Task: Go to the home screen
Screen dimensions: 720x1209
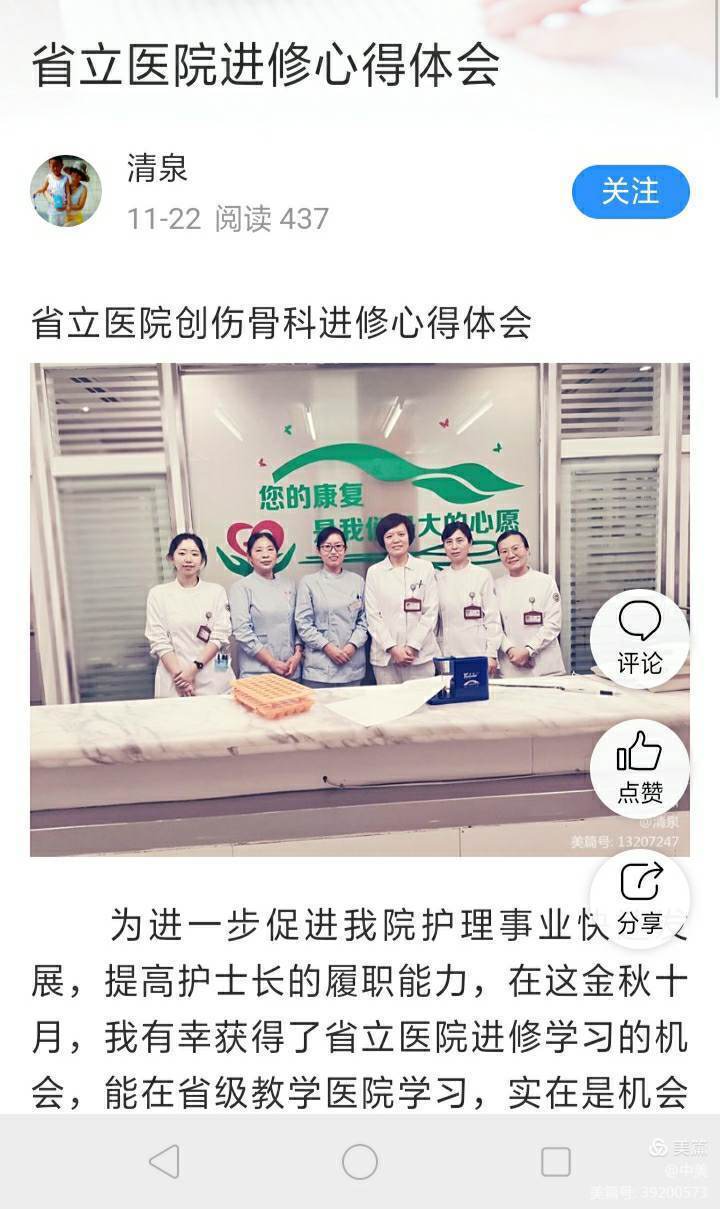Action: [x=360, y=1161]
